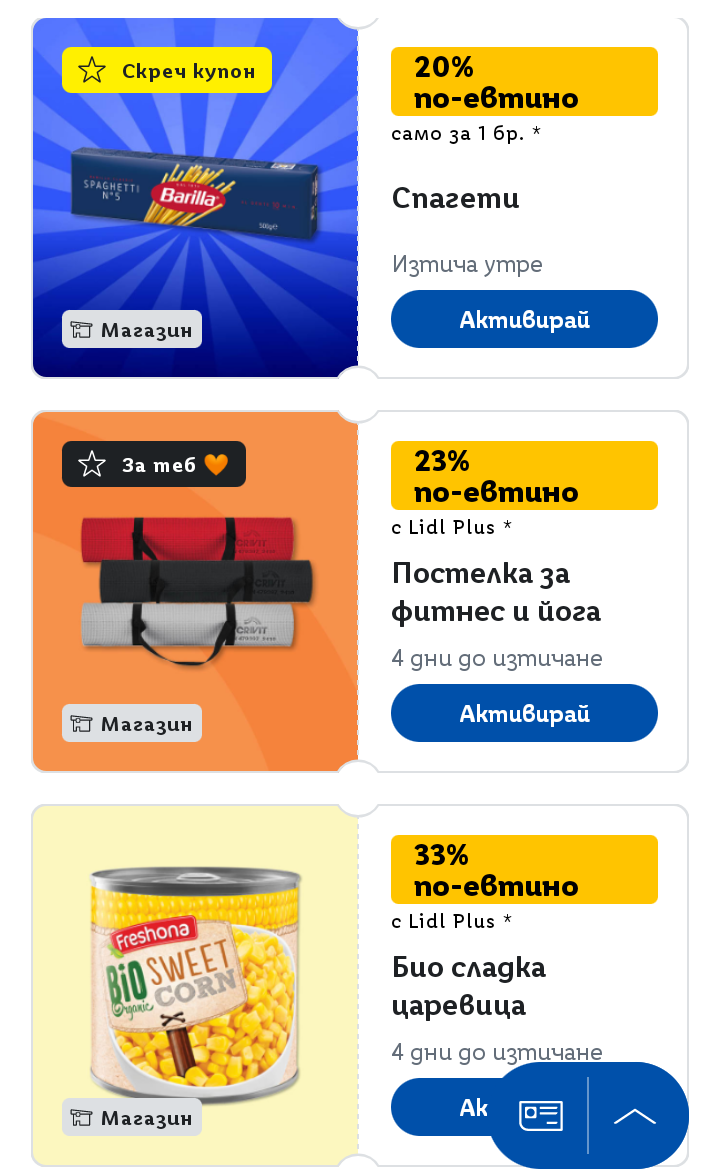Activate the Био сладка царевица coupon

(x=440, y=1107)
